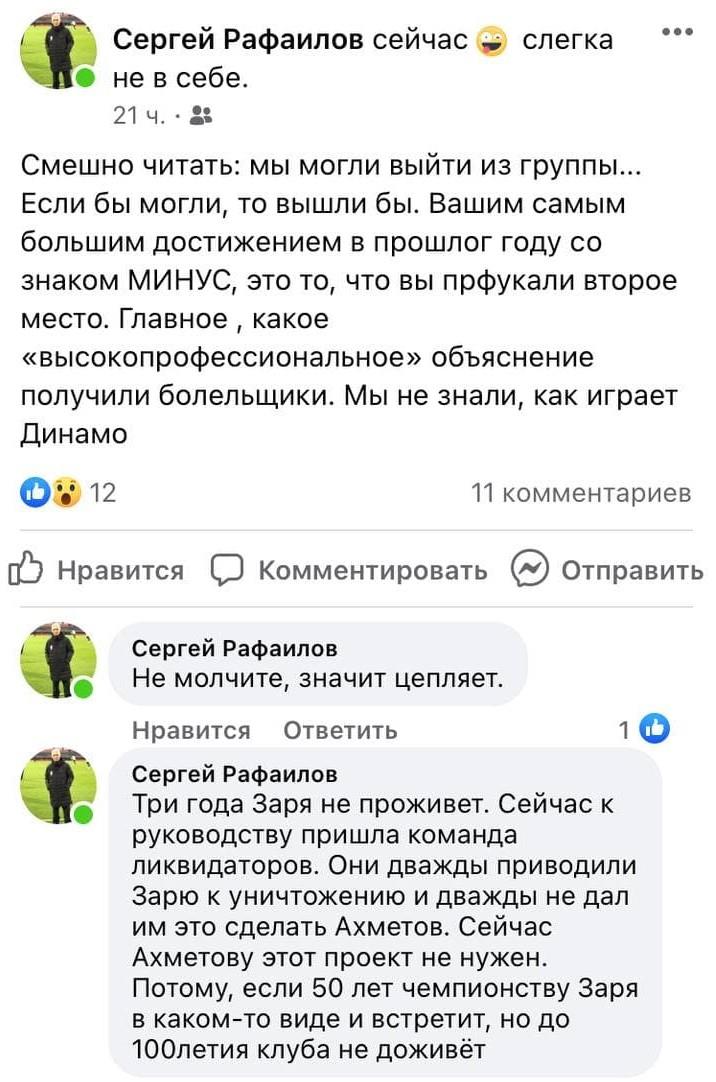This screenshot has height=1082, width=716.
Task: Like the post with the Нравится button
Action: pyautogui.click(x=97, y=571)
